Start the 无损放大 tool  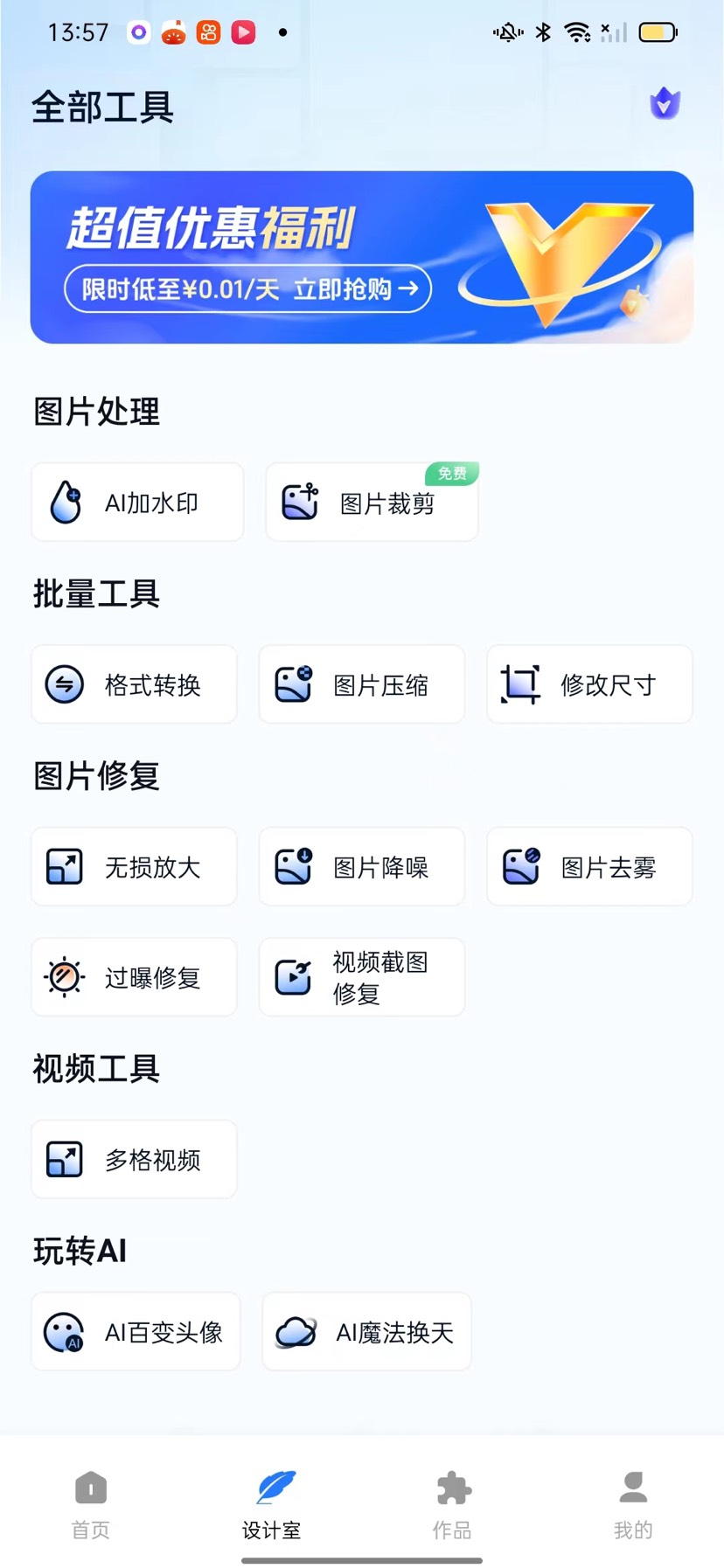point(134,867)
